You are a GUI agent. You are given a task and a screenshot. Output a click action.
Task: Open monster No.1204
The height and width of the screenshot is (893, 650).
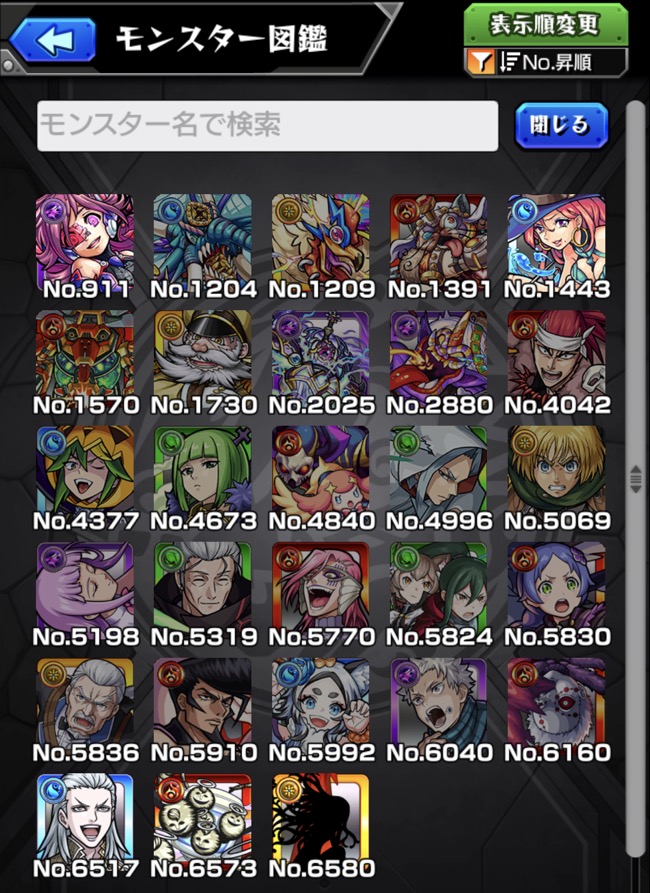[202, 243]
